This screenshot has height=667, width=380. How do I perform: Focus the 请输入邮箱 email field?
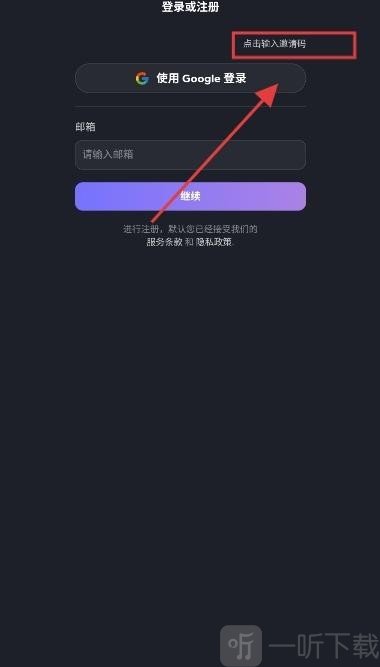(x=190, y=155)
